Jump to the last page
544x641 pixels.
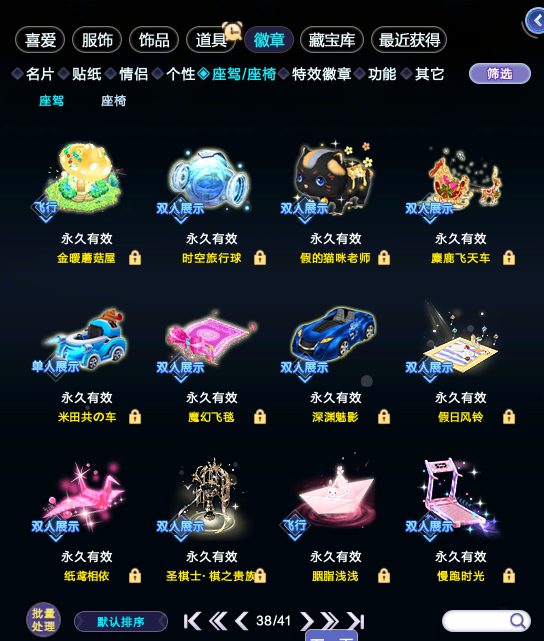click(x=356, y=621)
